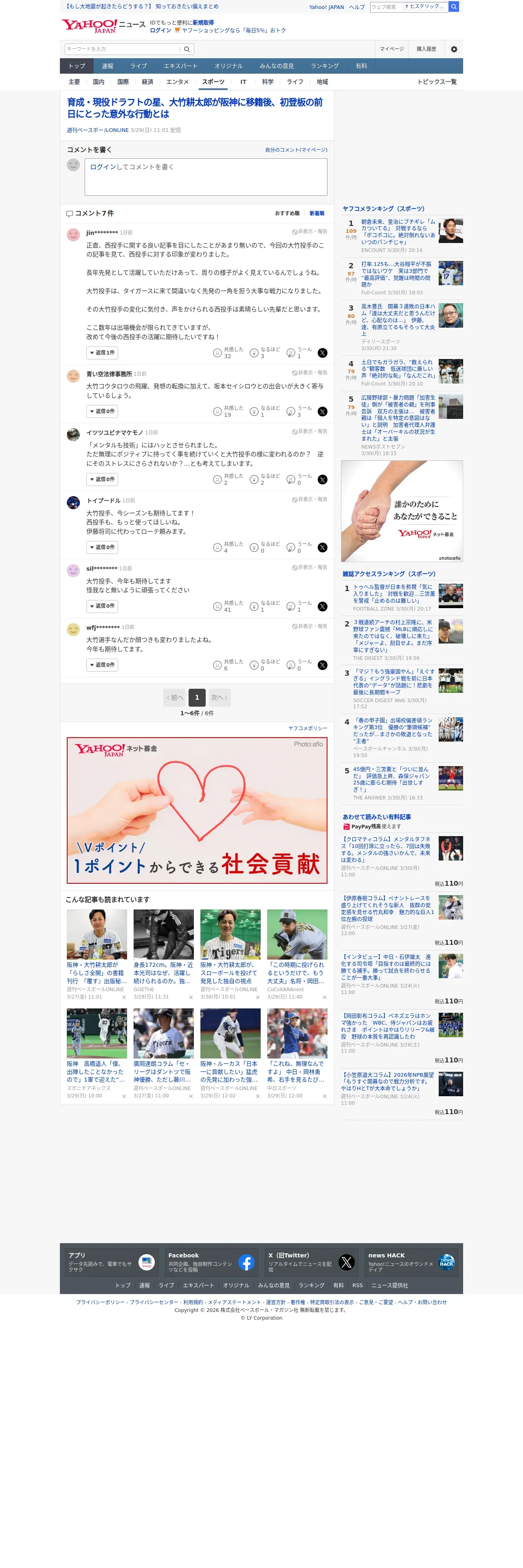Open the ヤフコメポリシー link
Screen dimensions: 523x1568
308,728
